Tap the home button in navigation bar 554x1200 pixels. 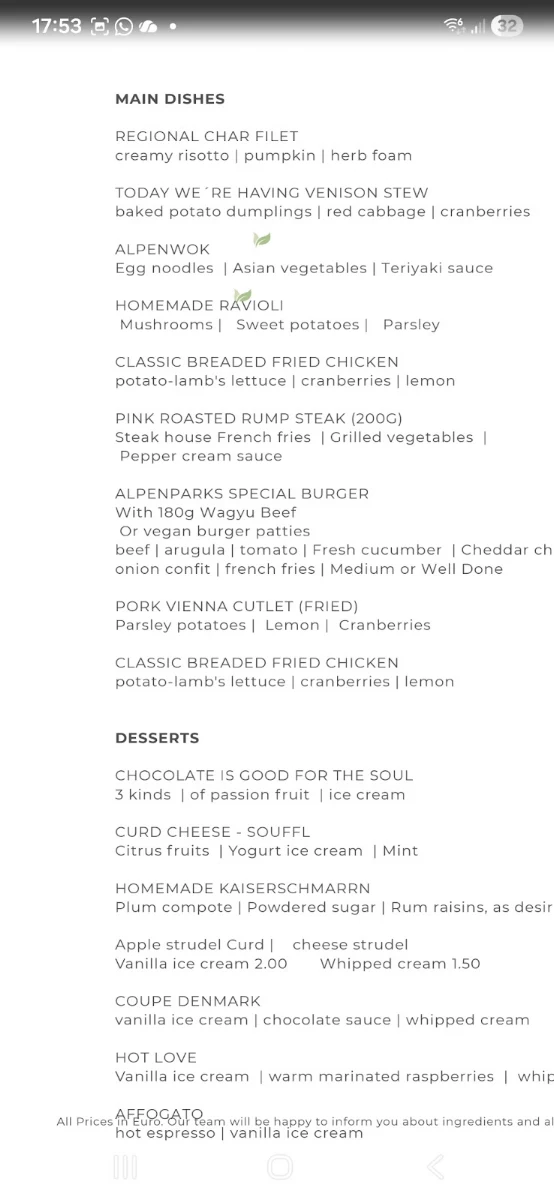[280, 1166]
